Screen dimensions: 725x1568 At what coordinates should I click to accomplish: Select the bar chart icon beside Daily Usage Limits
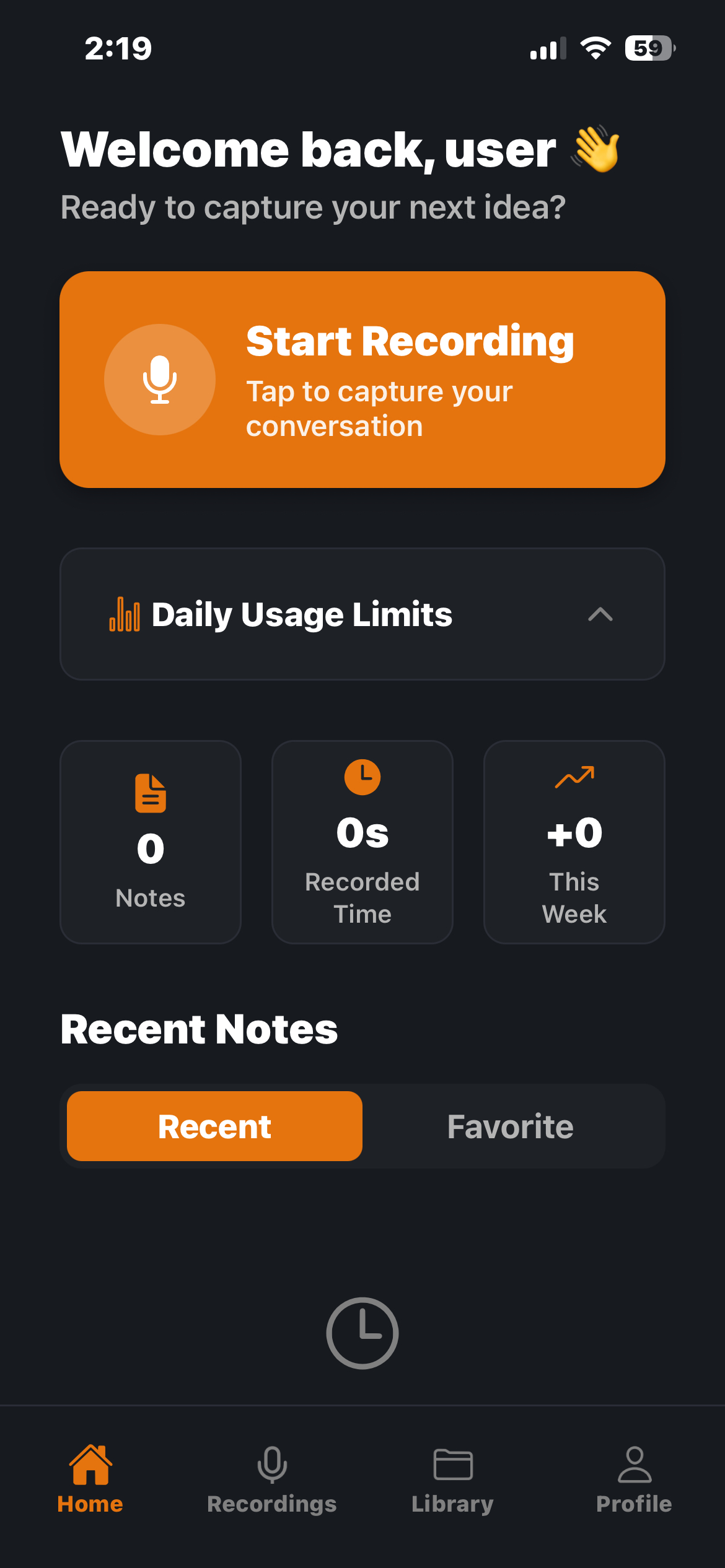[124, 614]
